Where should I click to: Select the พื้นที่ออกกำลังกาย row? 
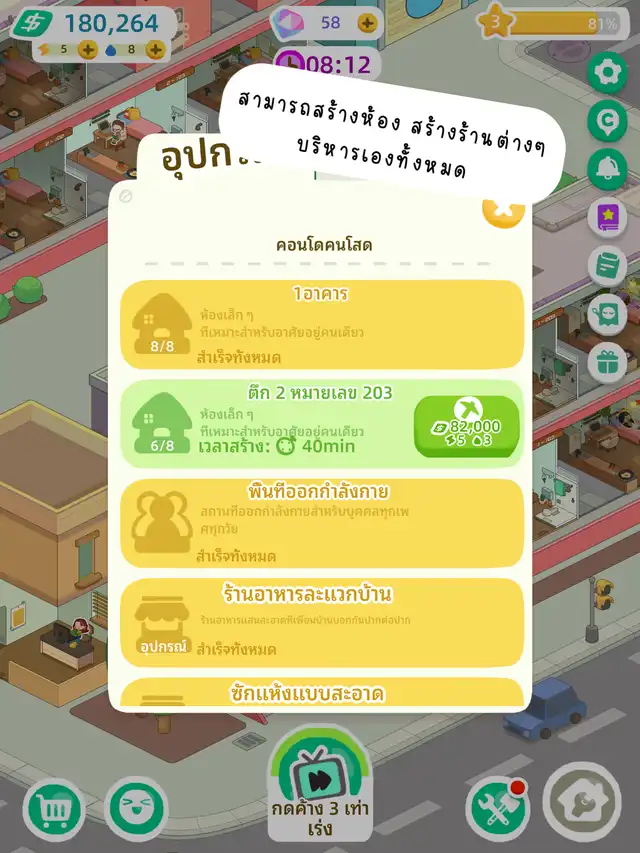(321, 523)
